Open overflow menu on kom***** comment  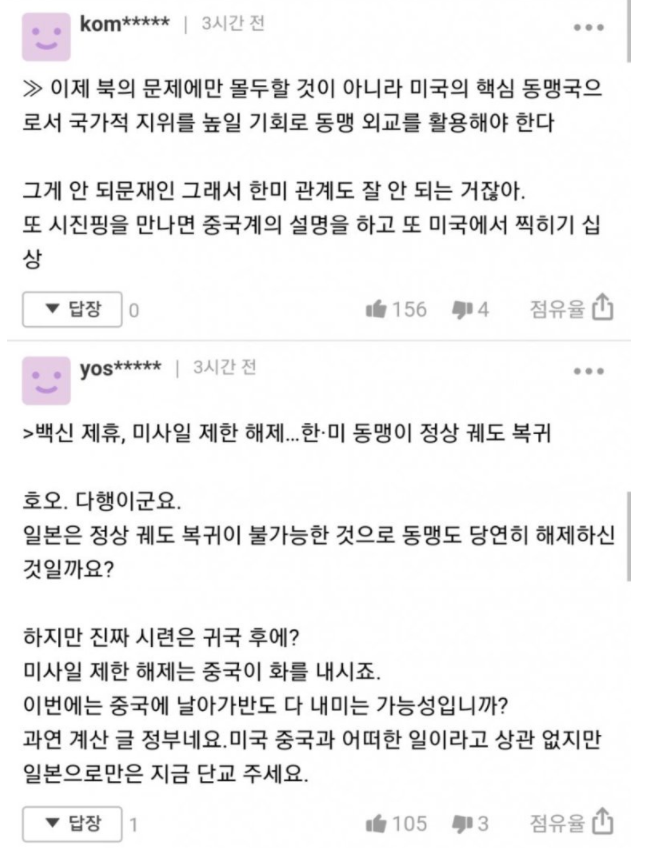[589, 28]
